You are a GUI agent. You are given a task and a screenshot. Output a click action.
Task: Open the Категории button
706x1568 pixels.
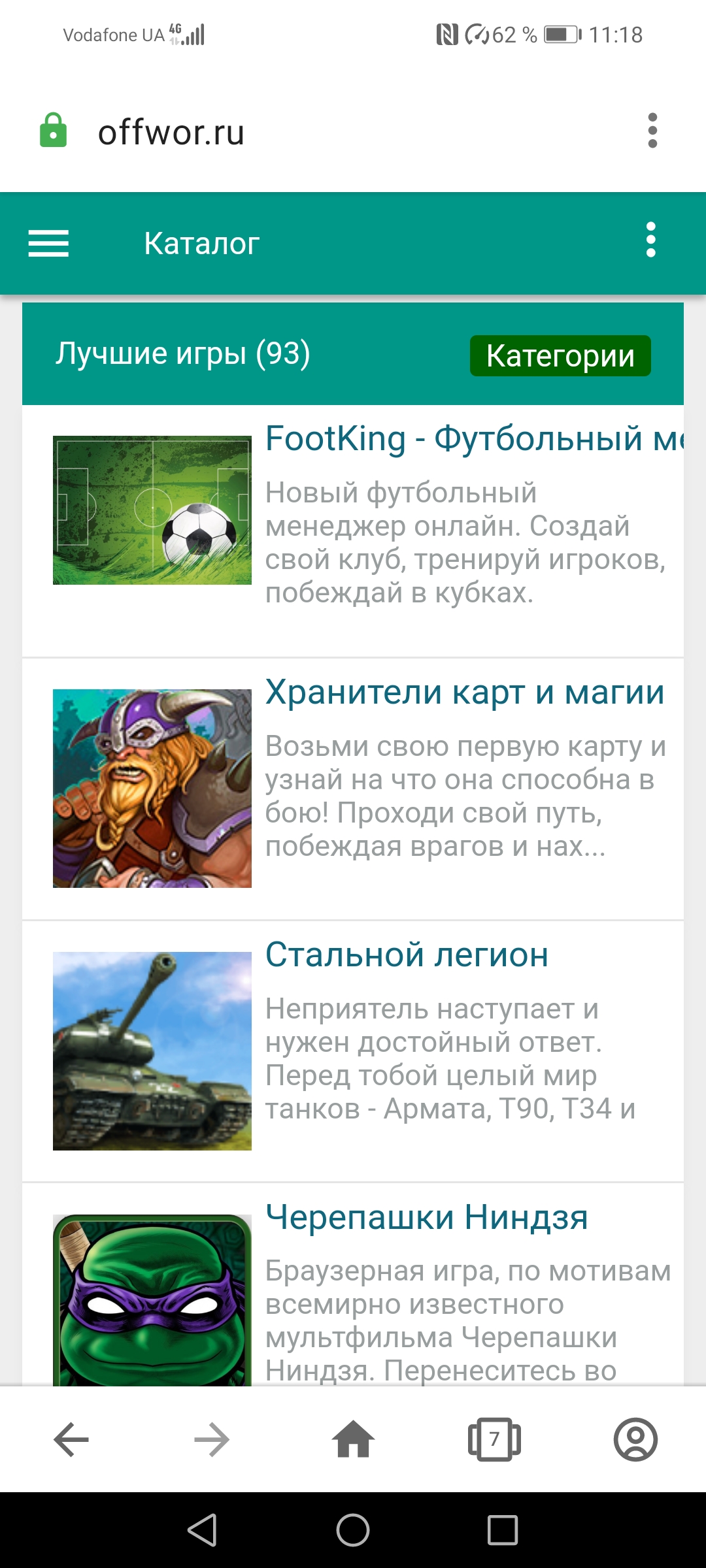coord(560,356)
